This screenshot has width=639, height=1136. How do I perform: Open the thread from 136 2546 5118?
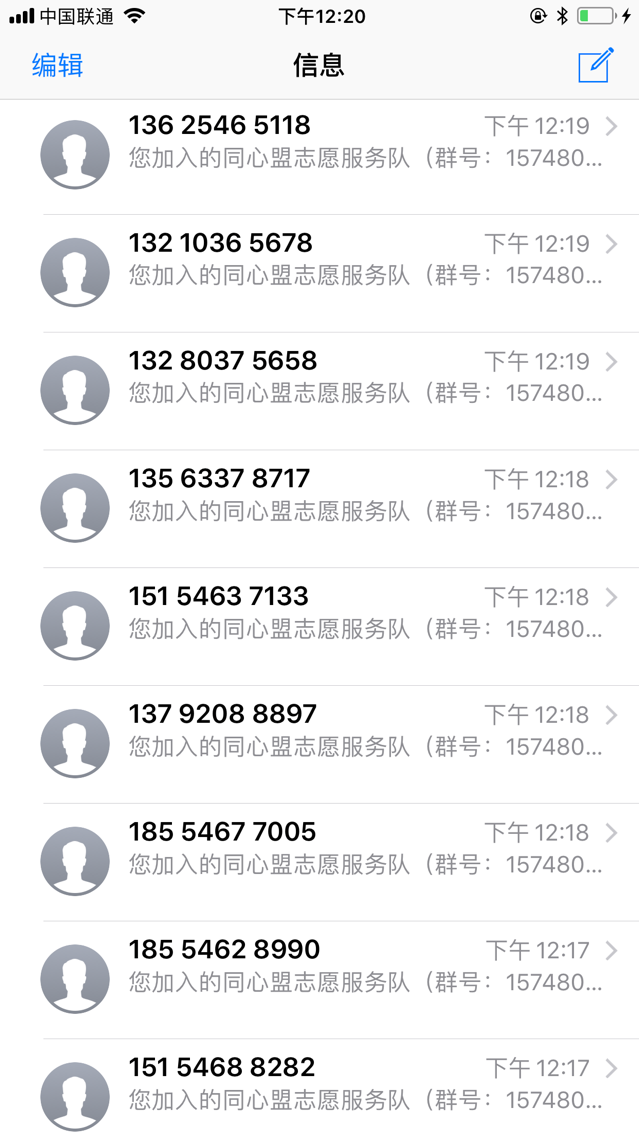[x=320, y=156]
